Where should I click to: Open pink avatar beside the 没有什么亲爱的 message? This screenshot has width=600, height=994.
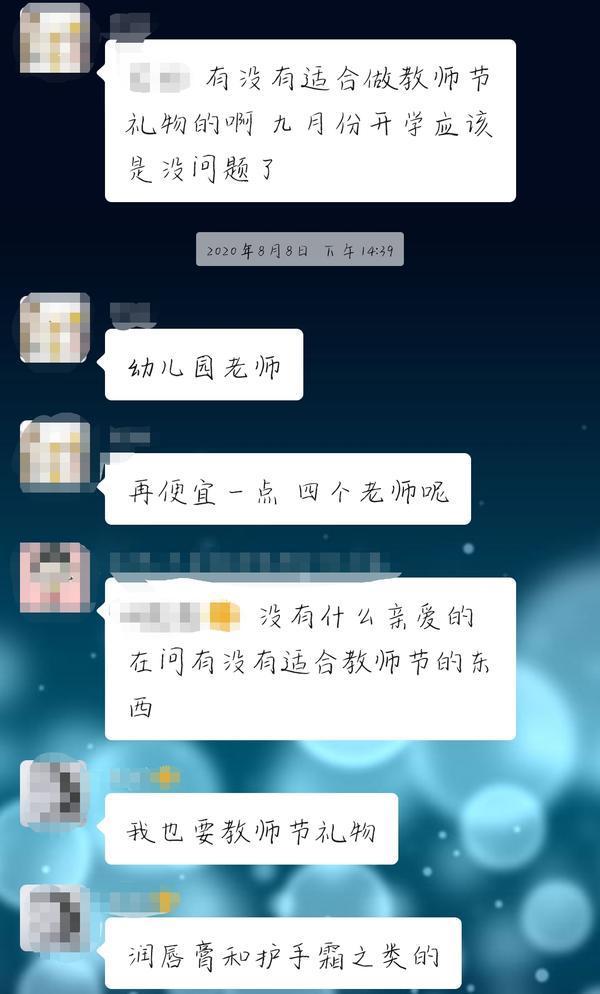pyautogui.click(x=55, y=577)
